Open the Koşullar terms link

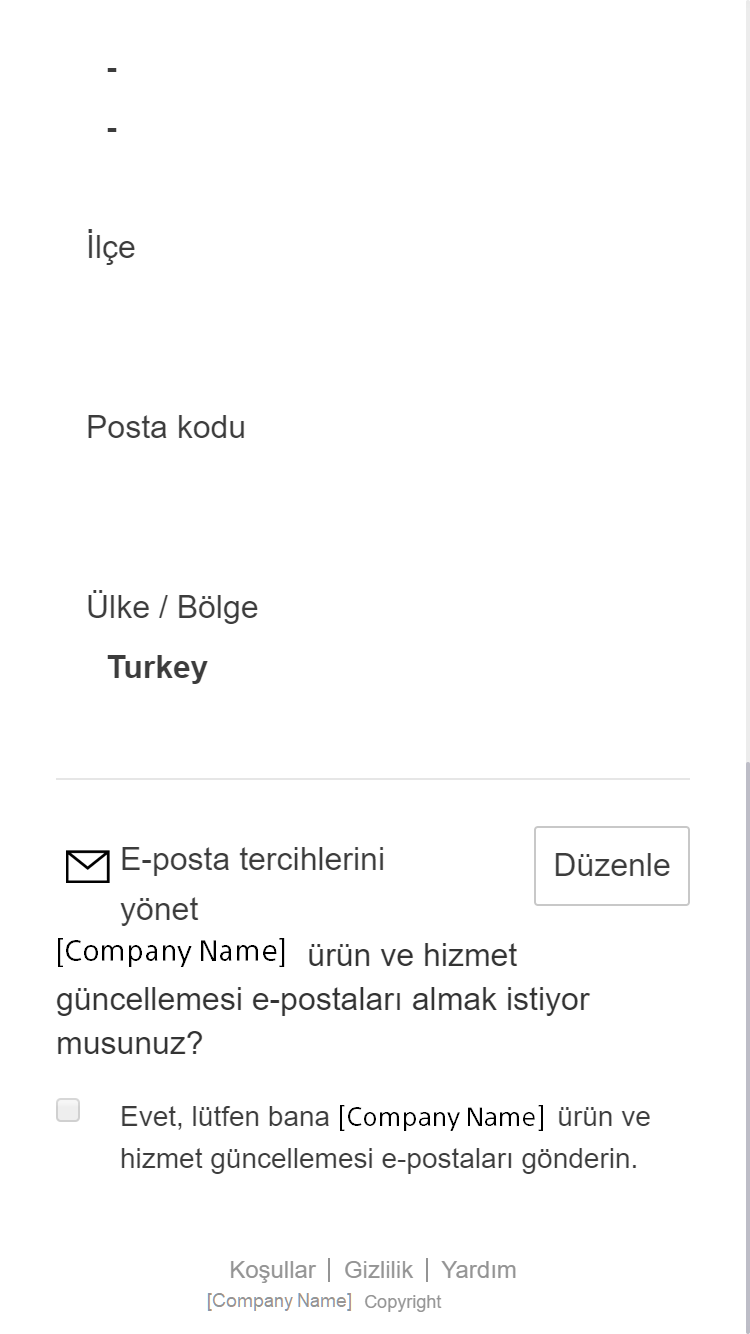[272, 1269]
